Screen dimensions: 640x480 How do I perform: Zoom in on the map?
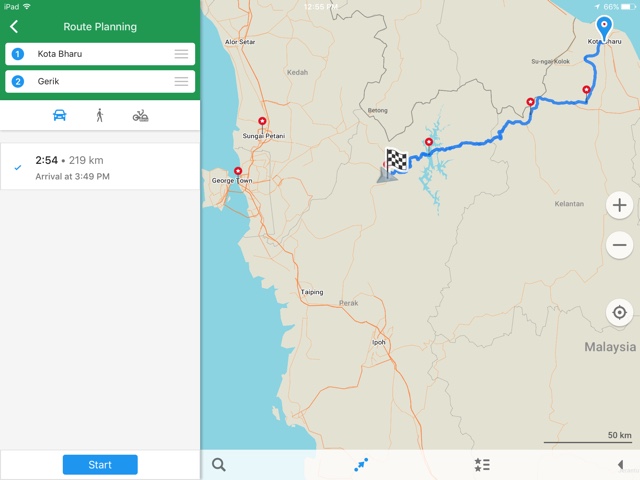pyautogui.click(x=620, y=206)
